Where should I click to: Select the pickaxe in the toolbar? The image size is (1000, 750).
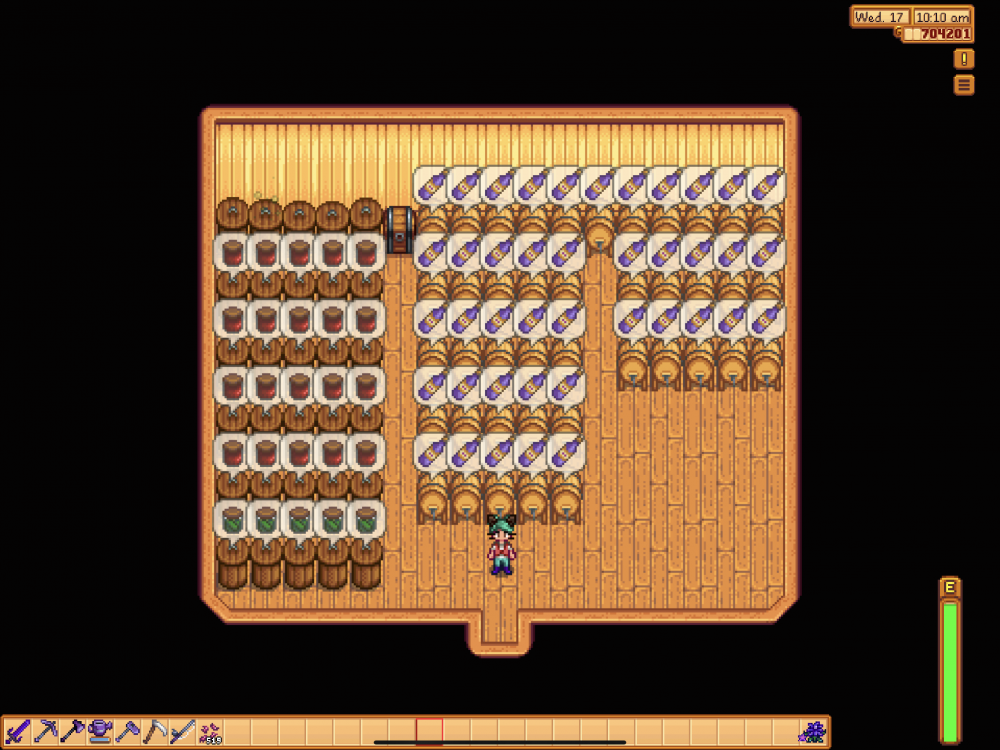[x=45, y=732]
